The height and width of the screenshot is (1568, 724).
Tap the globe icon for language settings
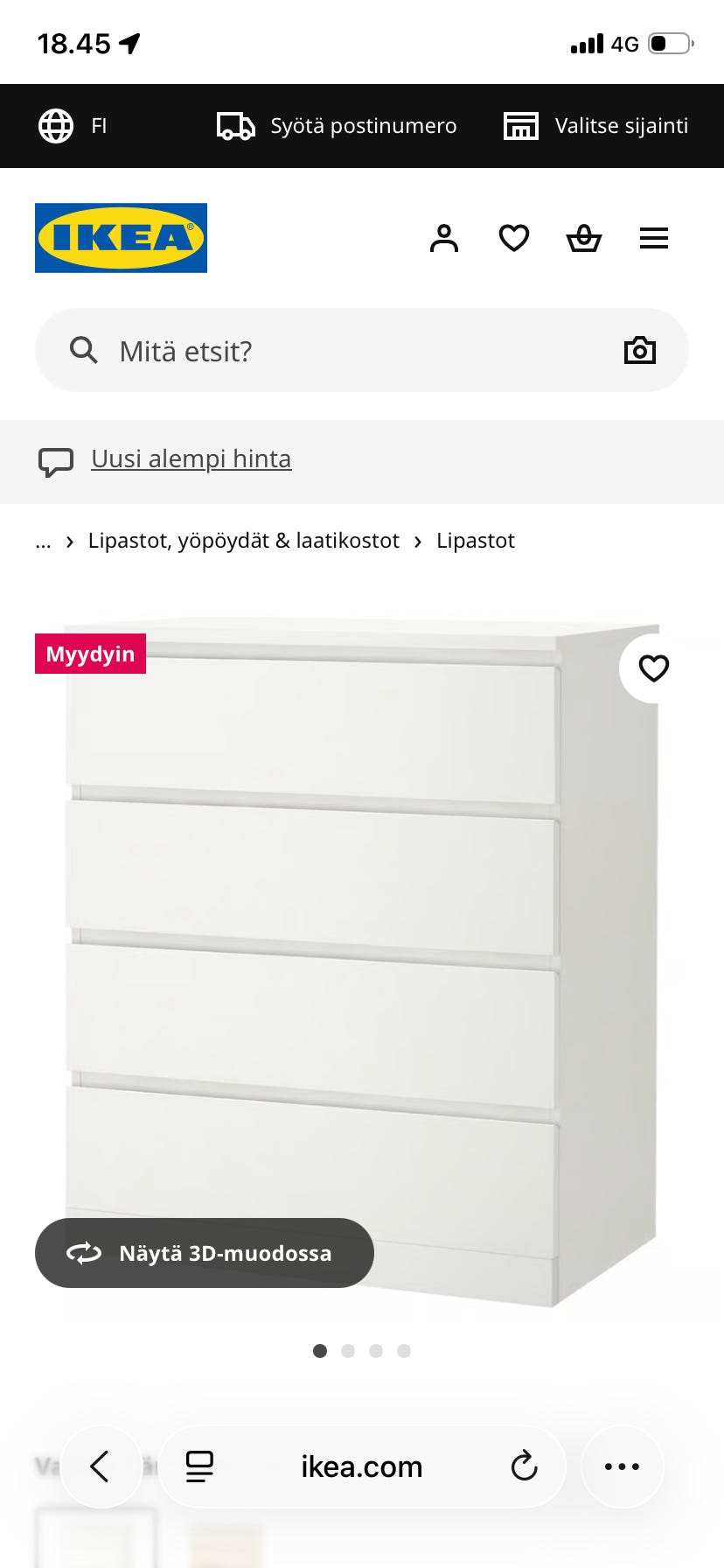(56, 125)
